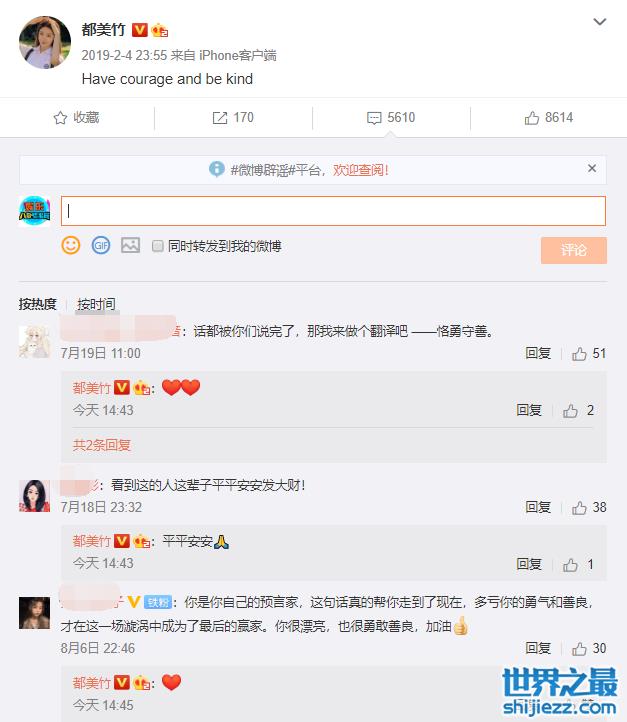Open the emoji picker

point(71,245)
